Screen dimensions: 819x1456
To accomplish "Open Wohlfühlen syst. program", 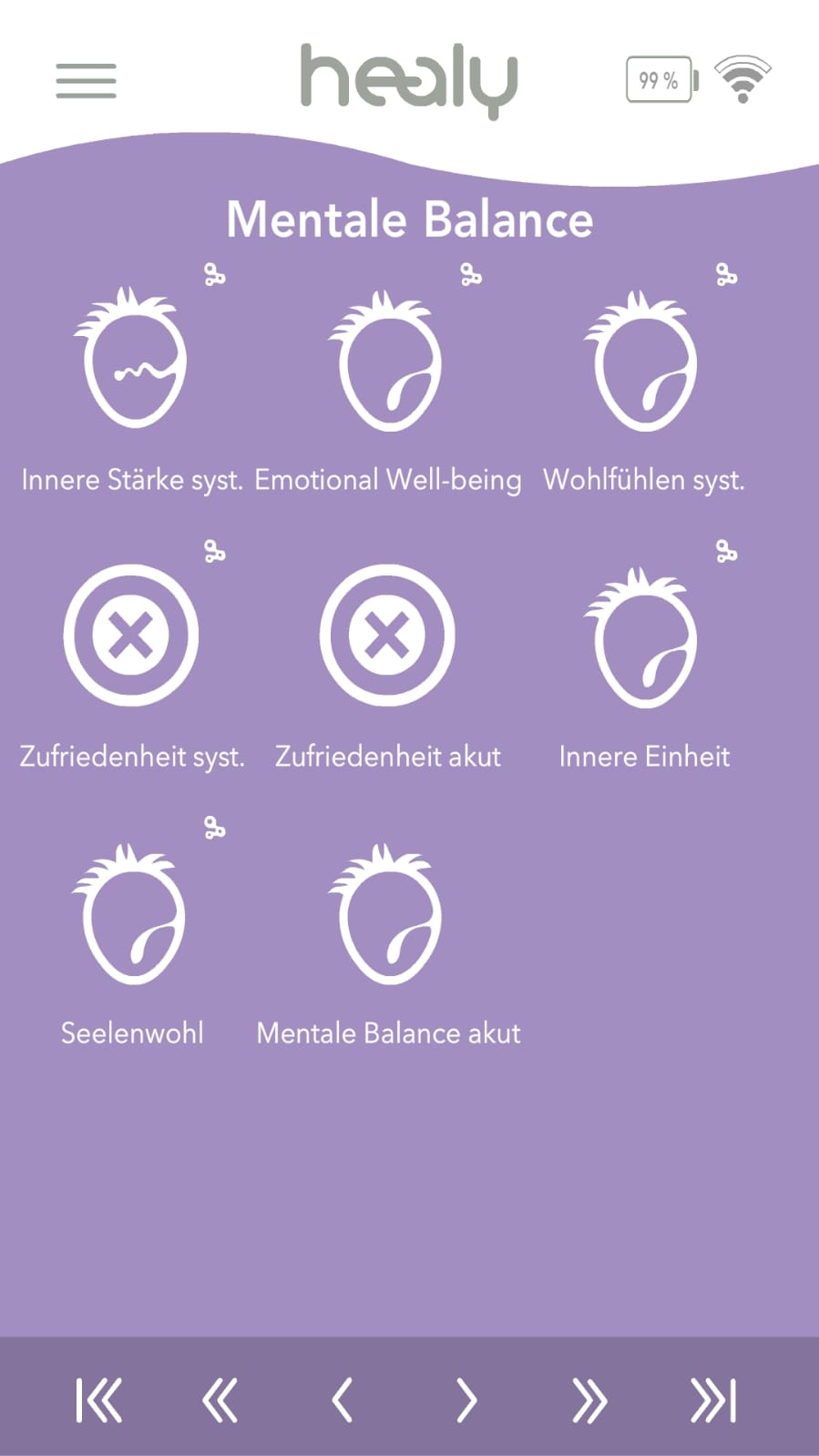I will tap(643, 361).
